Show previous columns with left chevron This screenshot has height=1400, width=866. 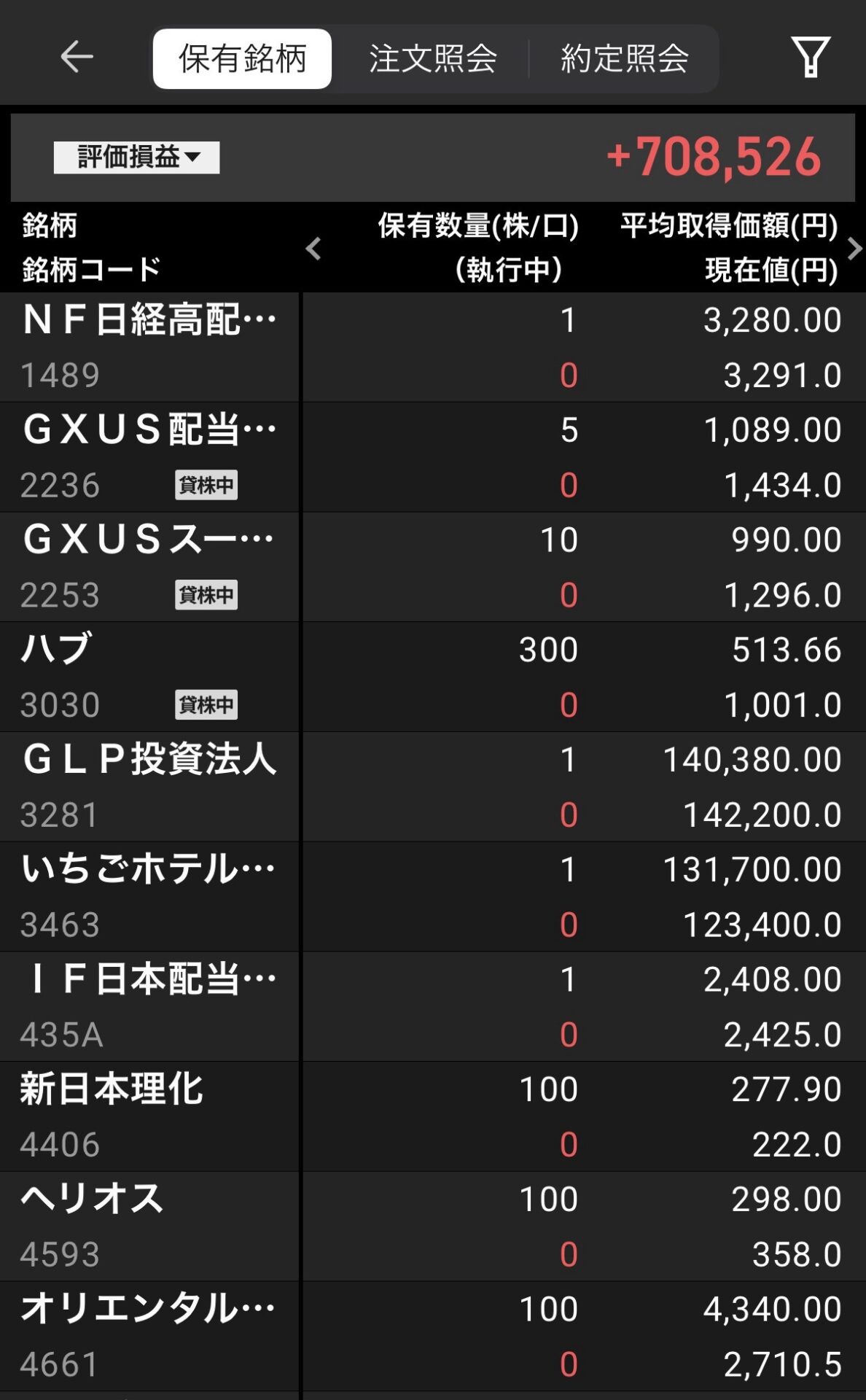(313, 249)
